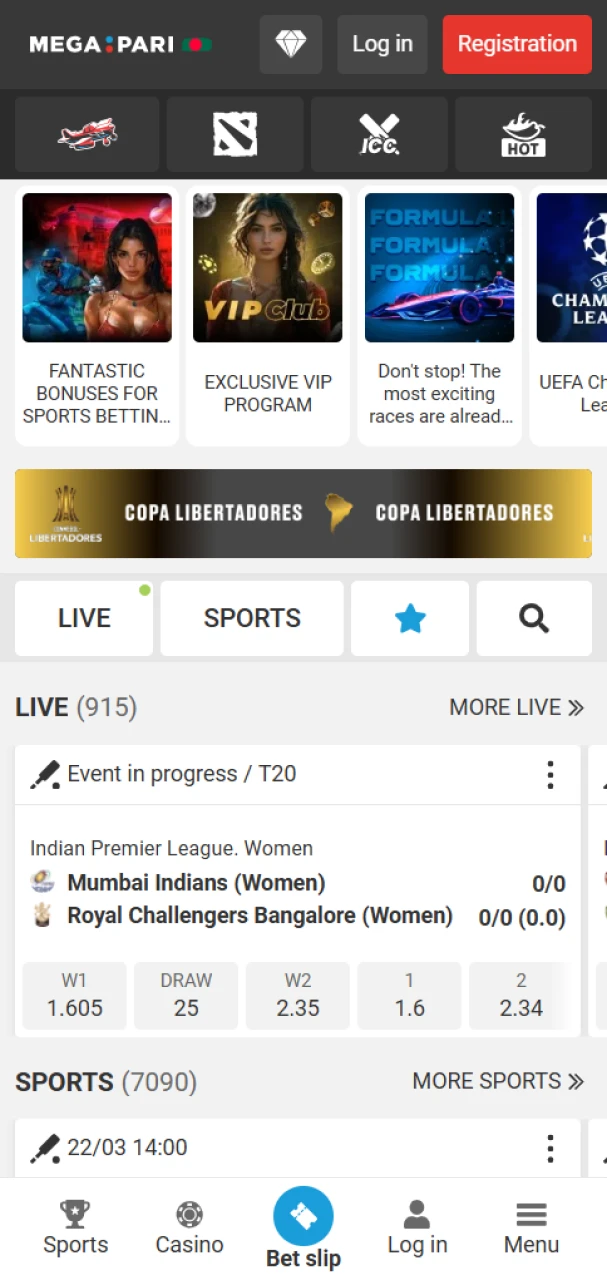Open the Bet slip
The image size is (607, 1280).
303,1227
